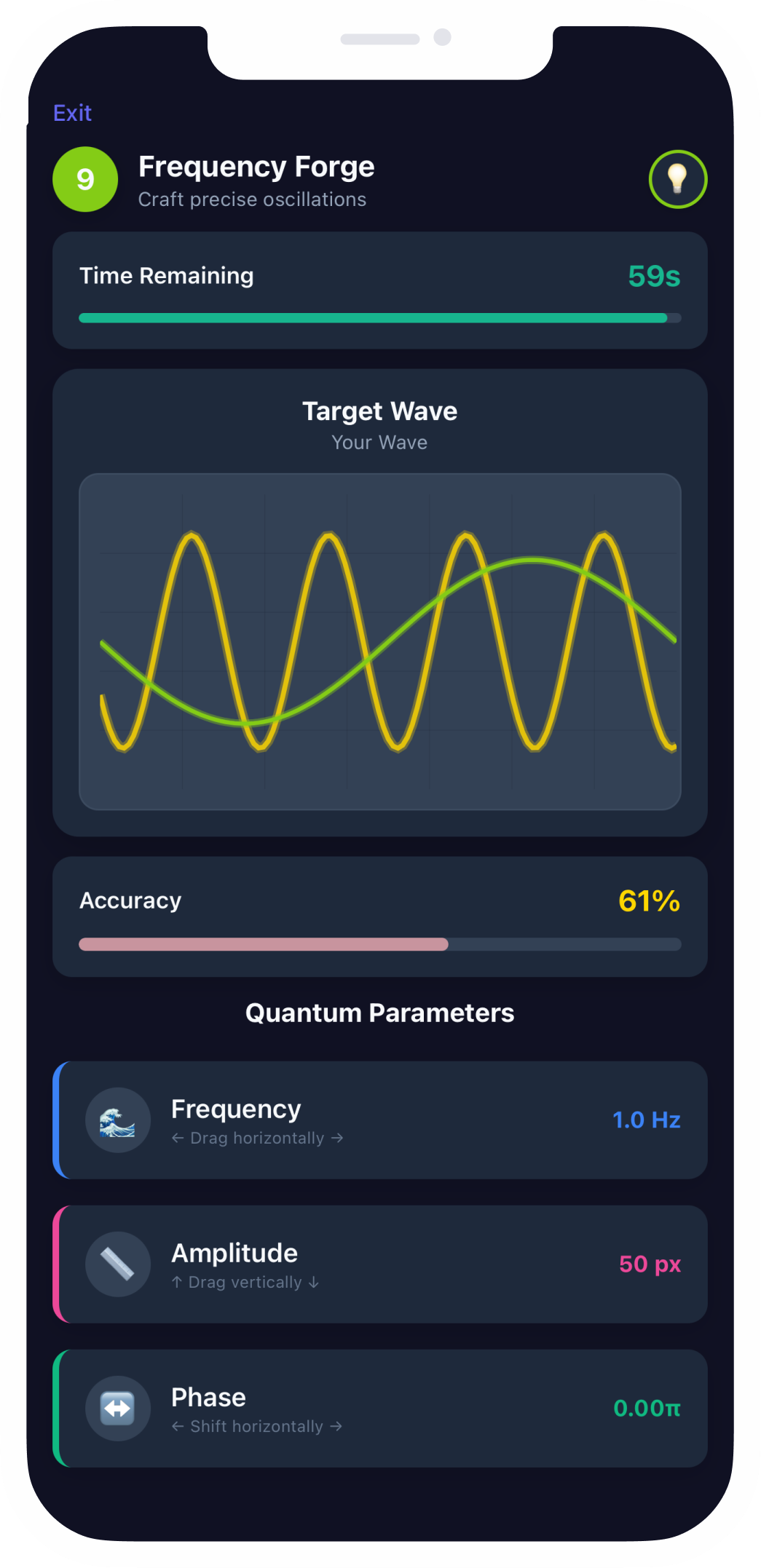761x1568 pixels.
Task: Open the lightbulb hint
Action: 677,179
